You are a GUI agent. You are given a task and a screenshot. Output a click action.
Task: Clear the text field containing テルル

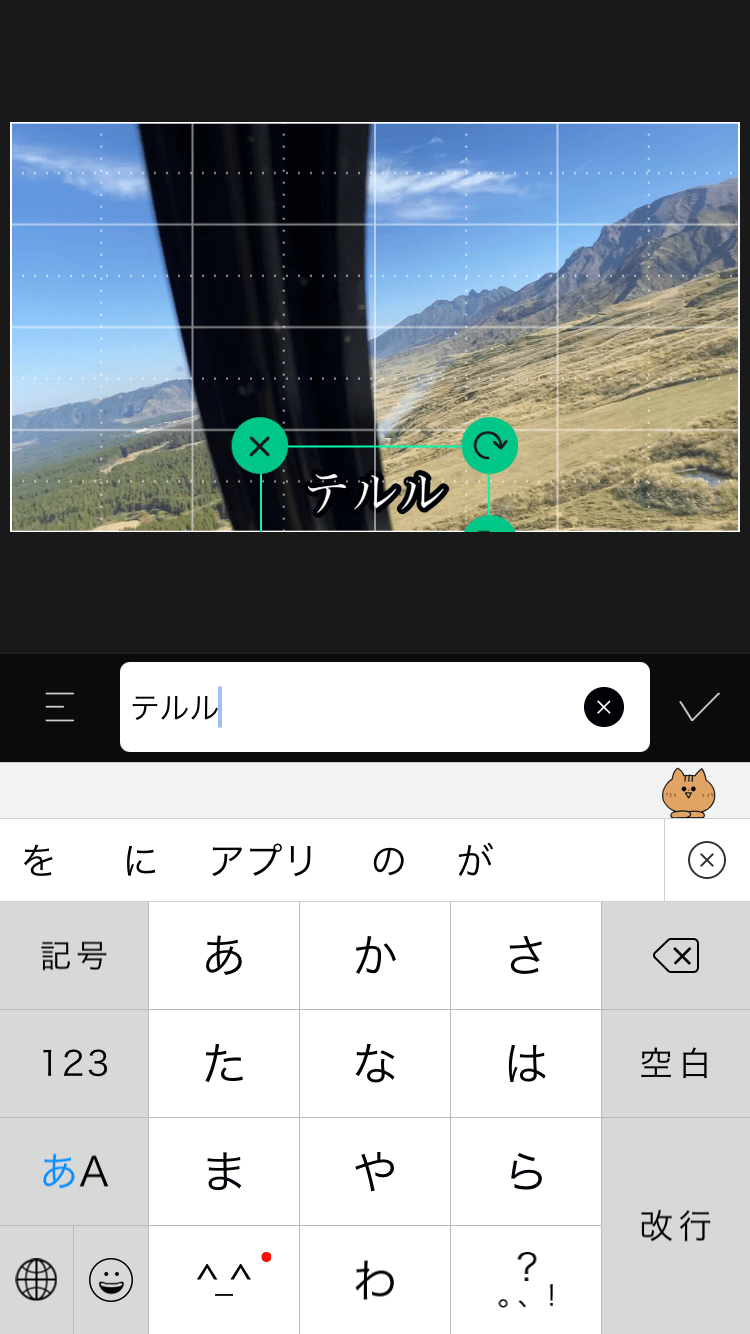point(604,707)
